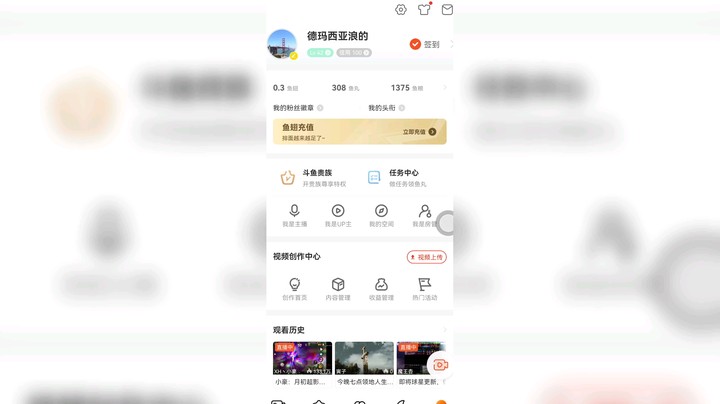Open the mail inbox icon
Image resolution: width=720 pixels, height=404 pixels.
(447, 9)
